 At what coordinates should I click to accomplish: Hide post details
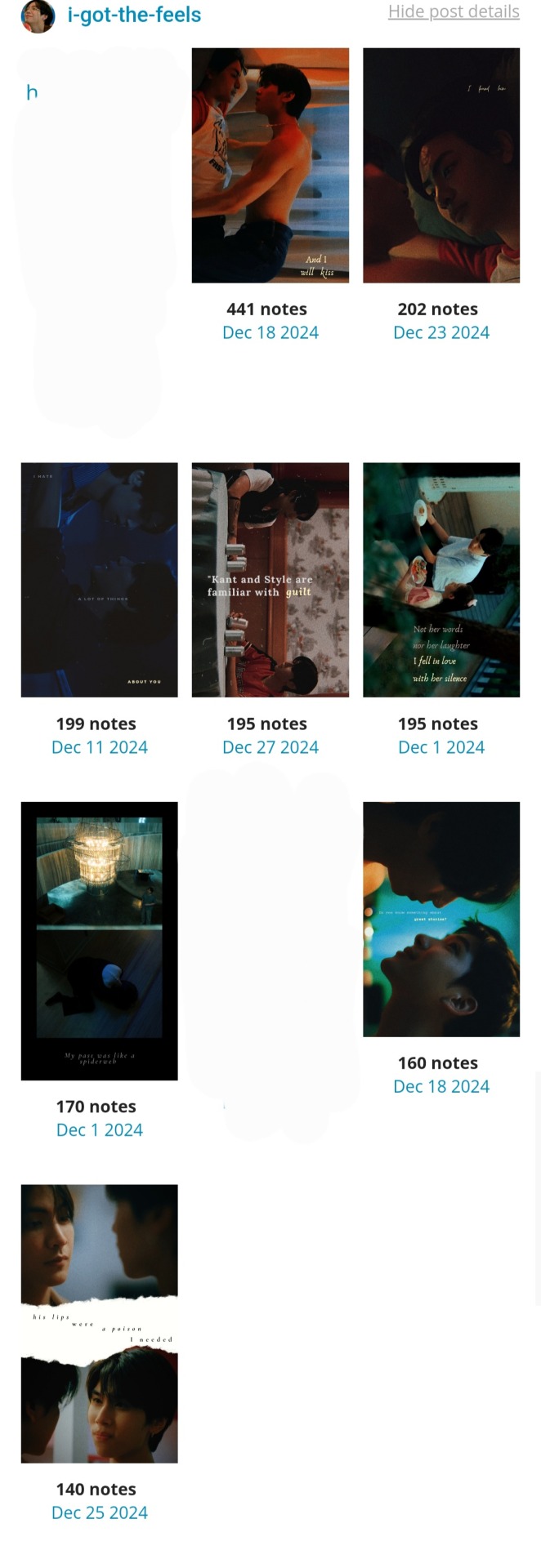pyautogui.click(x=454, y=11)
